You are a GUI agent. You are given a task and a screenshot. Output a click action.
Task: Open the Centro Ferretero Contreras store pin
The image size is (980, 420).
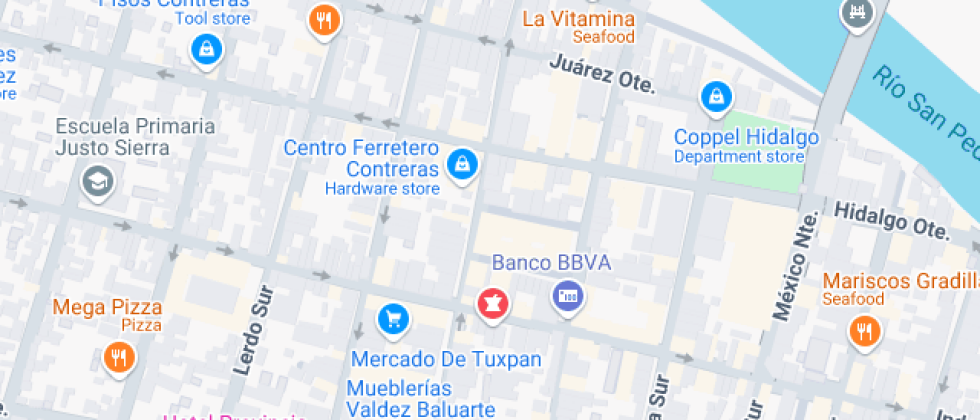(x=462, y=166)
